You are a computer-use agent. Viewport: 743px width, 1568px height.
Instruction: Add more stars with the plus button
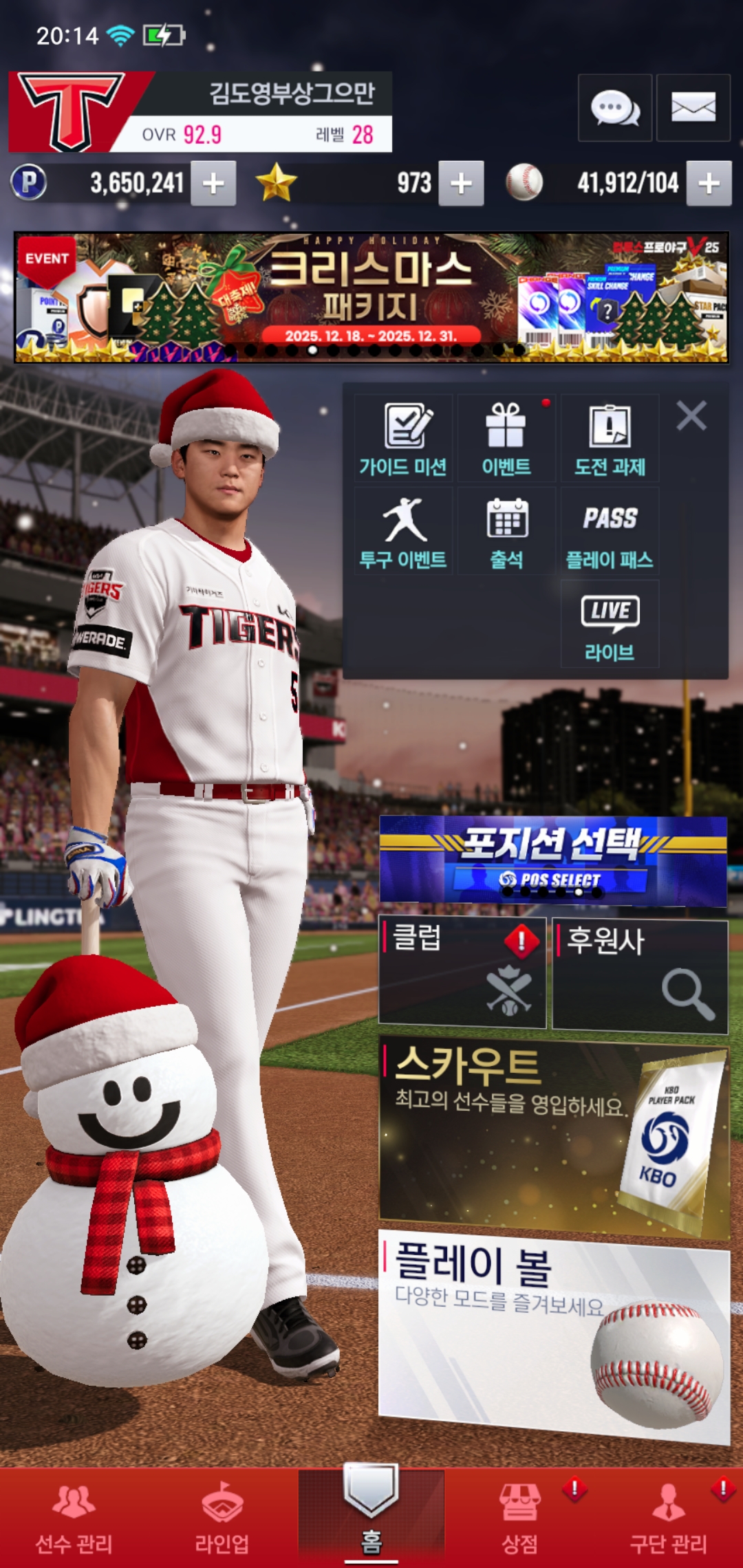click(x=461, y=183)
